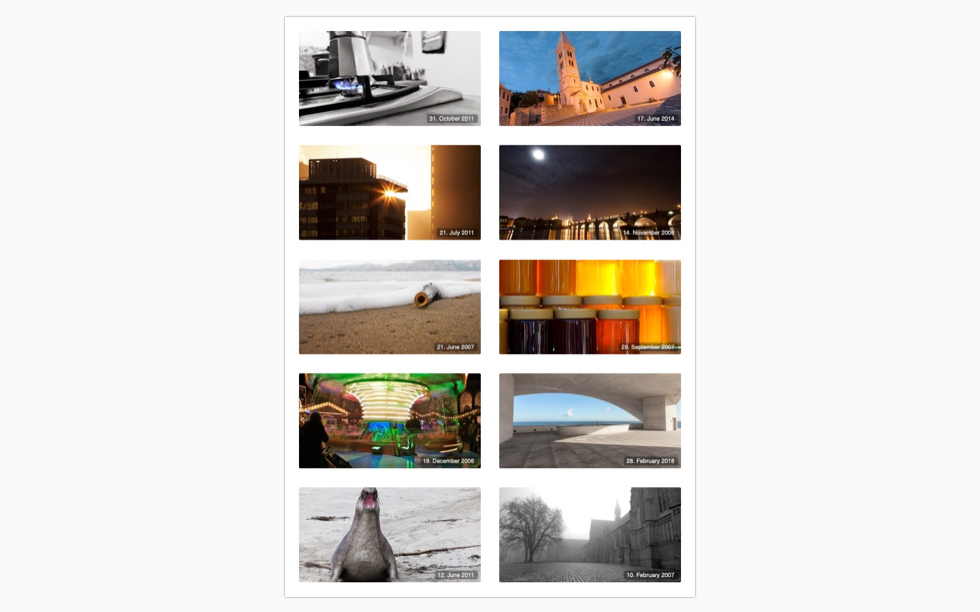980x612 pixels.
Task: View the seal photo dated 12. June 2011
Action: tap(389, 535)
